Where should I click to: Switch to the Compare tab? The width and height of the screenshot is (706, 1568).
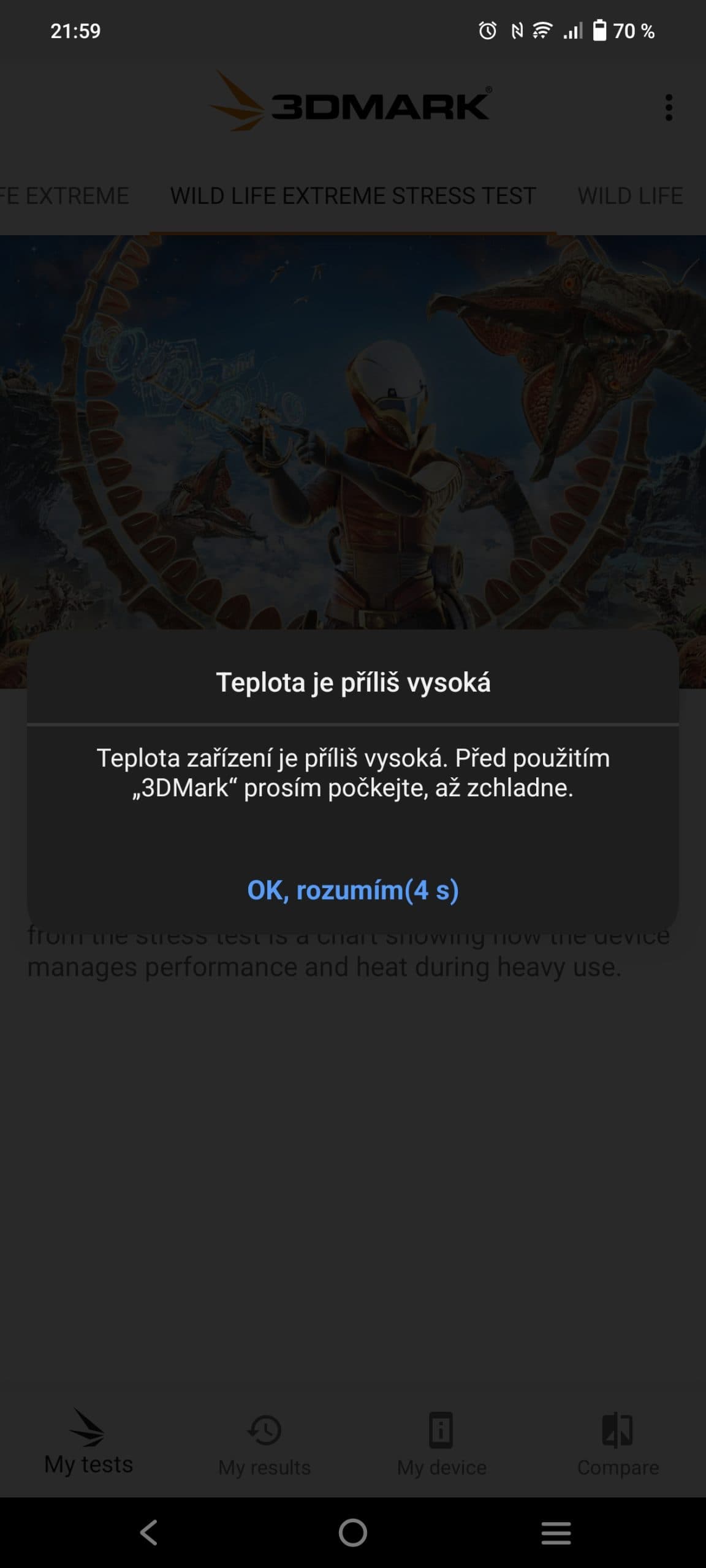(617, 1444)
